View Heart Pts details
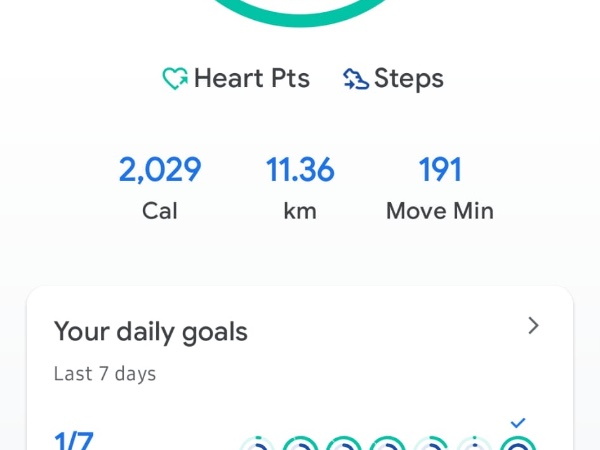The width and height of the screenshot is (600, 450). tap(236, 78)
